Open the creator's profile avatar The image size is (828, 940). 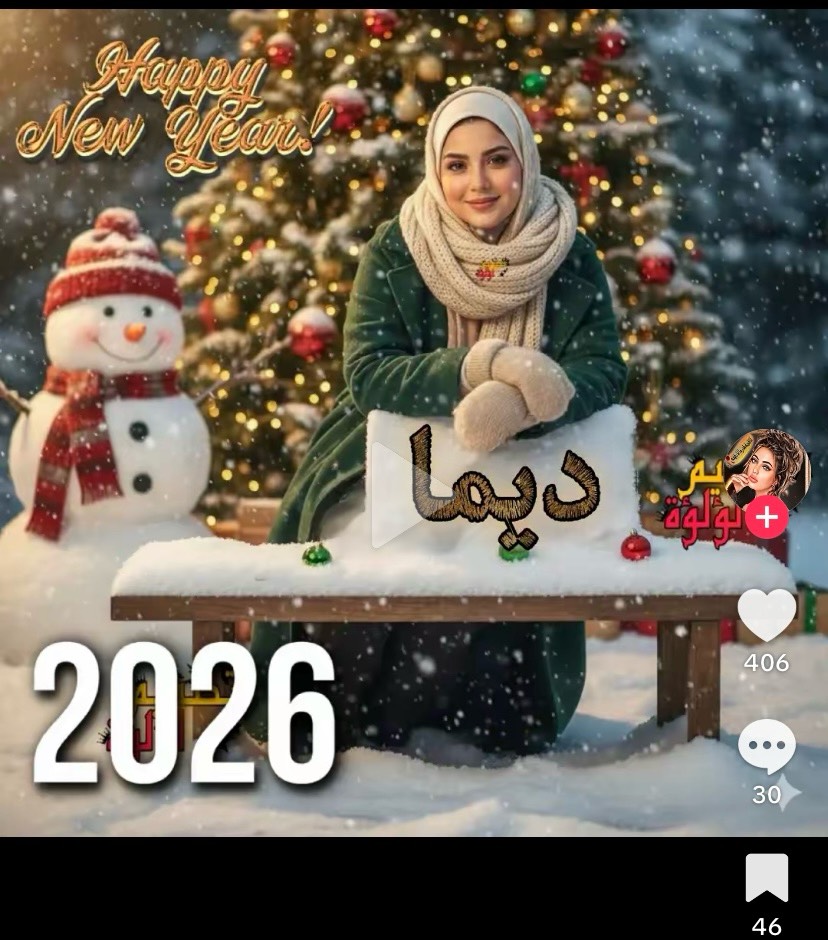coord(768,467)
